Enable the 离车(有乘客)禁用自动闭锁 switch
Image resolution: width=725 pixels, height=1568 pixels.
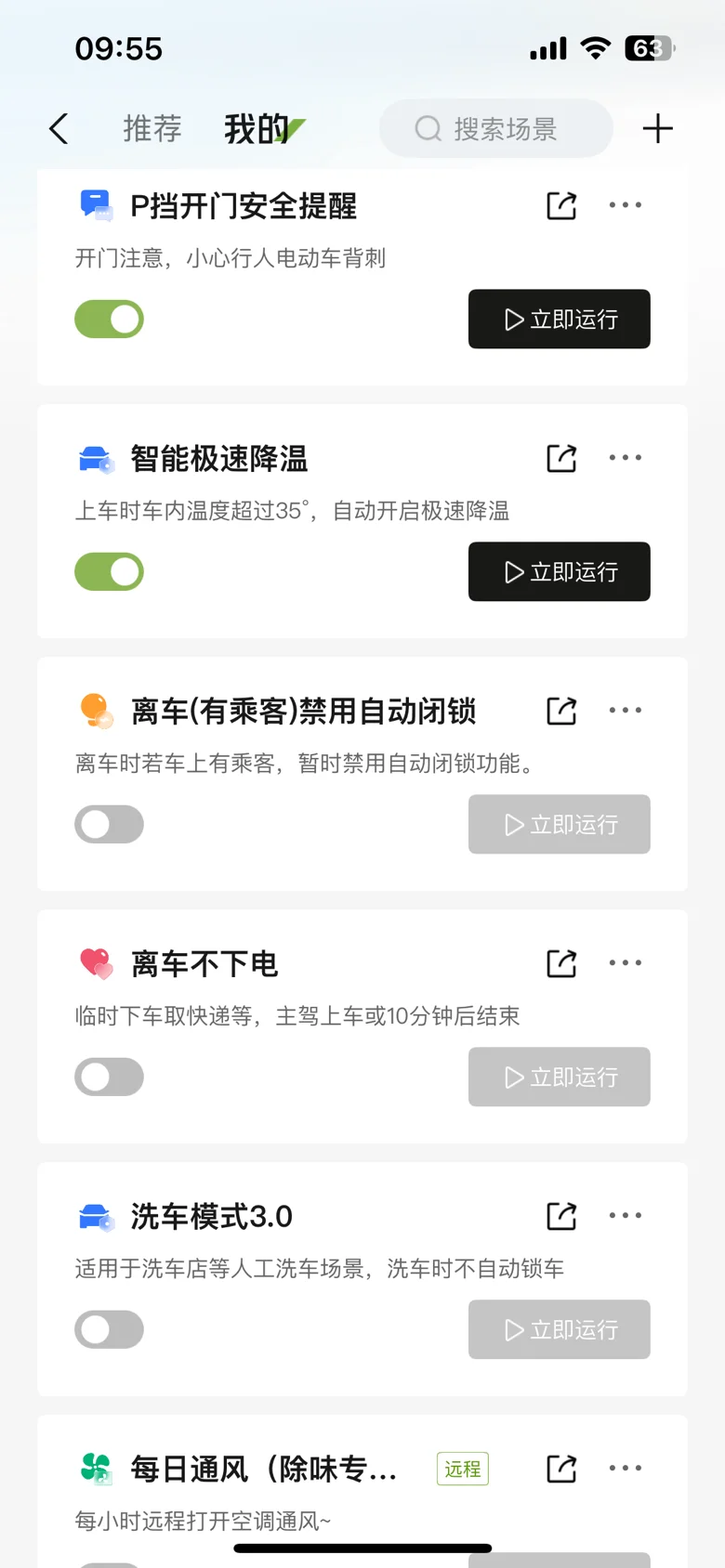(x=110, y=825)
